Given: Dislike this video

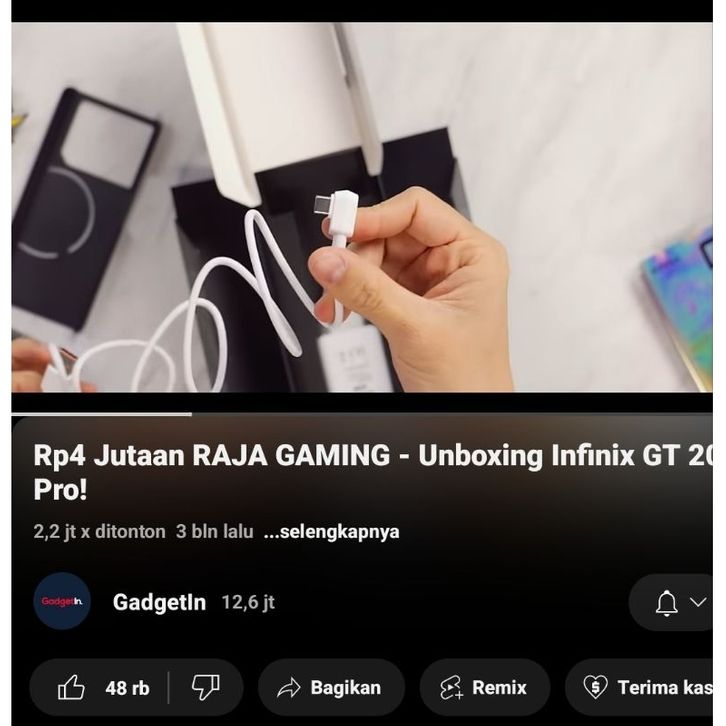Looking at the screenshot, I should 205,687.
